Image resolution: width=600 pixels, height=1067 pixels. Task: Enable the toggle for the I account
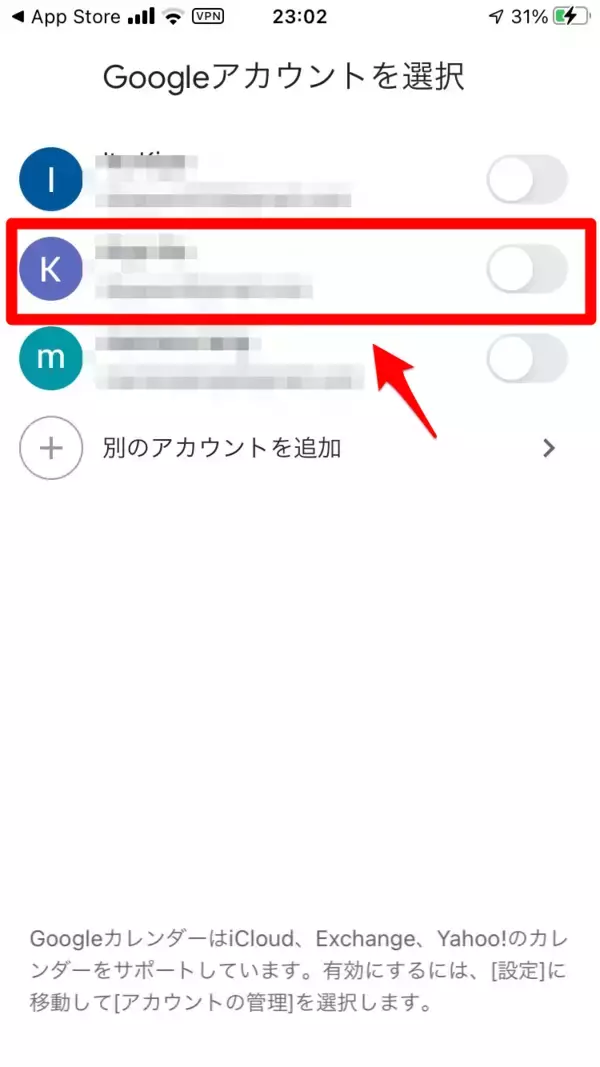[x=526, y=181]
